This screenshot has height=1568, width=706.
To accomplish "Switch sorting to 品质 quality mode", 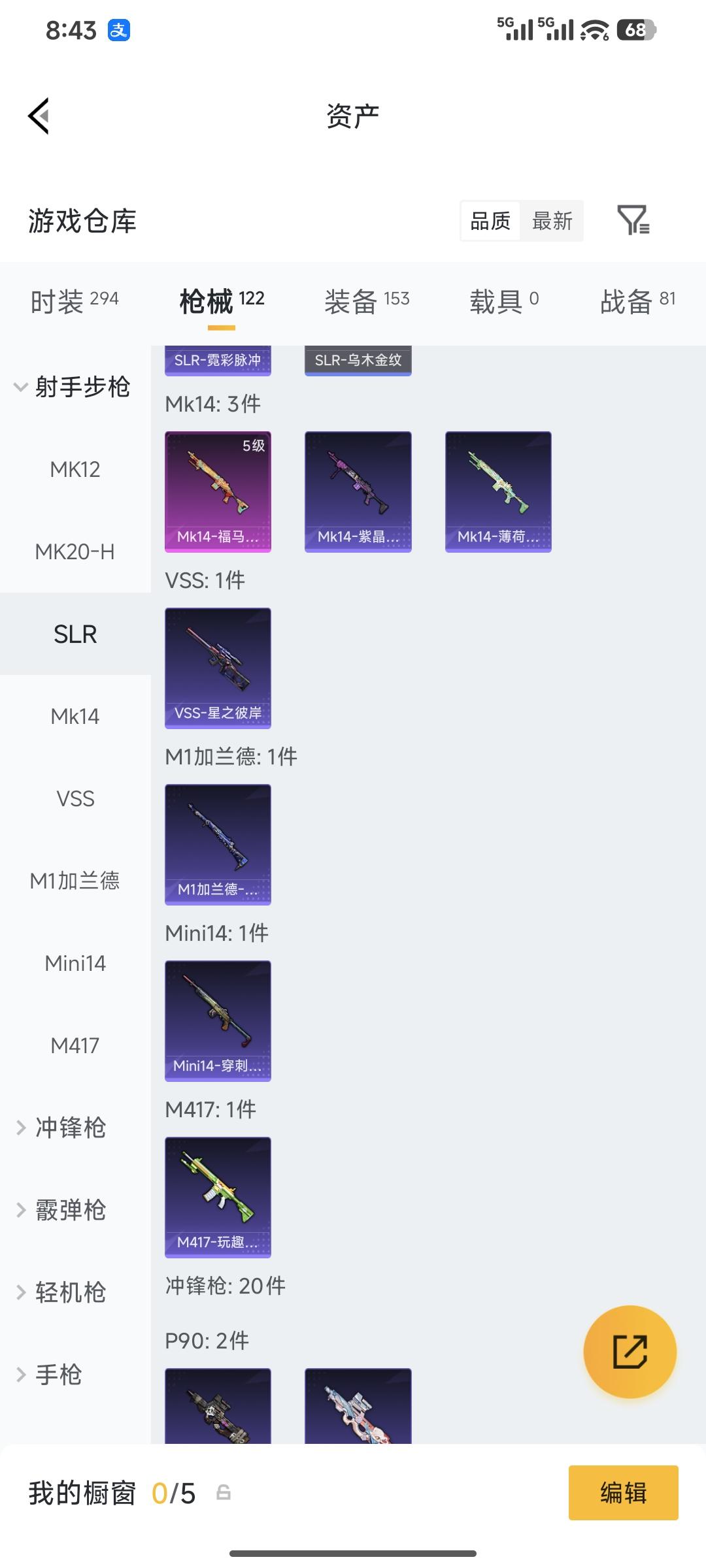I will [489, 221].
